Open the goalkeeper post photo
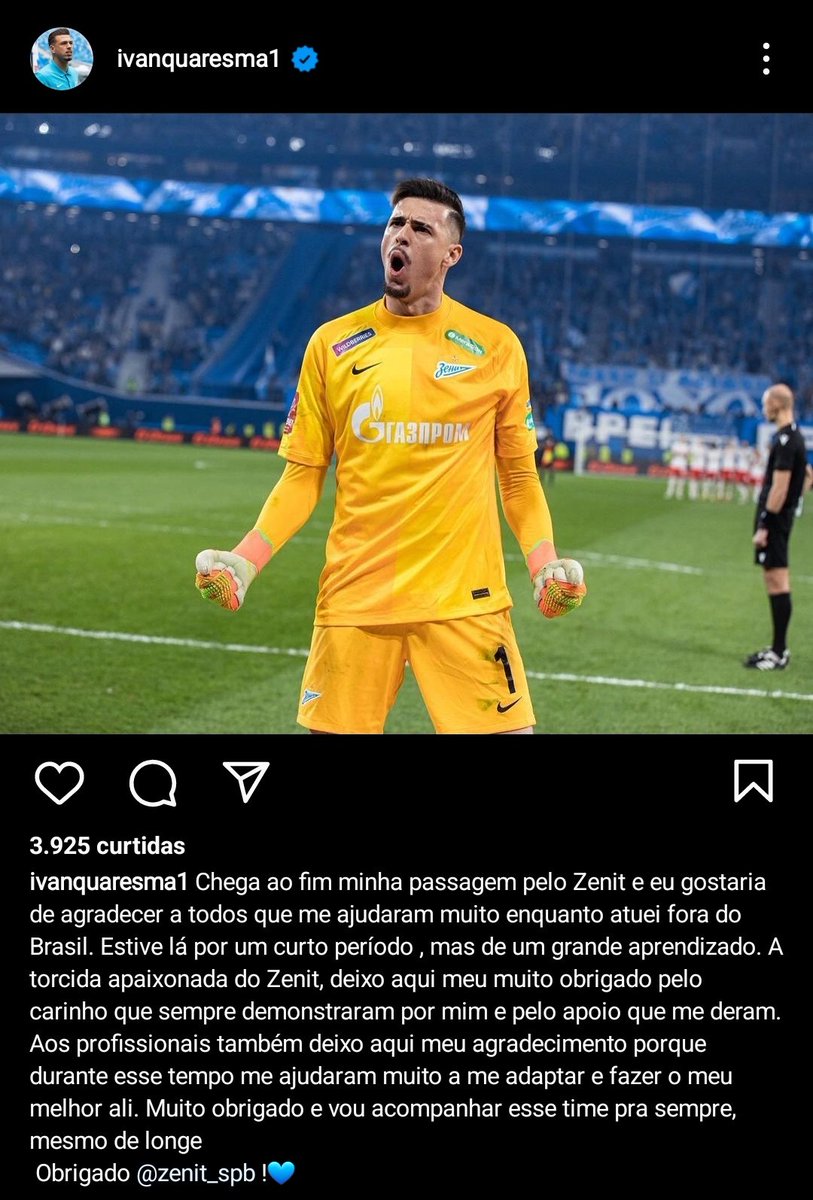813x1200 pixels. (406, 424)
